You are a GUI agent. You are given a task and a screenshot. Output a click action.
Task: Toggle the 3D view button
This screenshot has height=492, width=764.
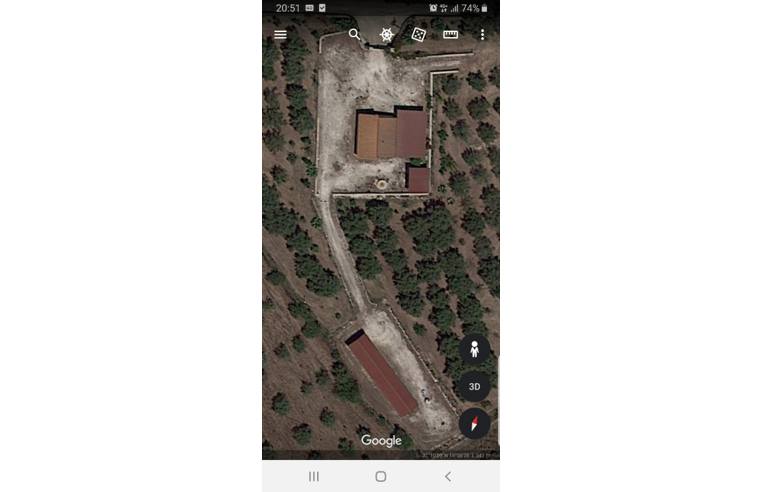(474, 386)
